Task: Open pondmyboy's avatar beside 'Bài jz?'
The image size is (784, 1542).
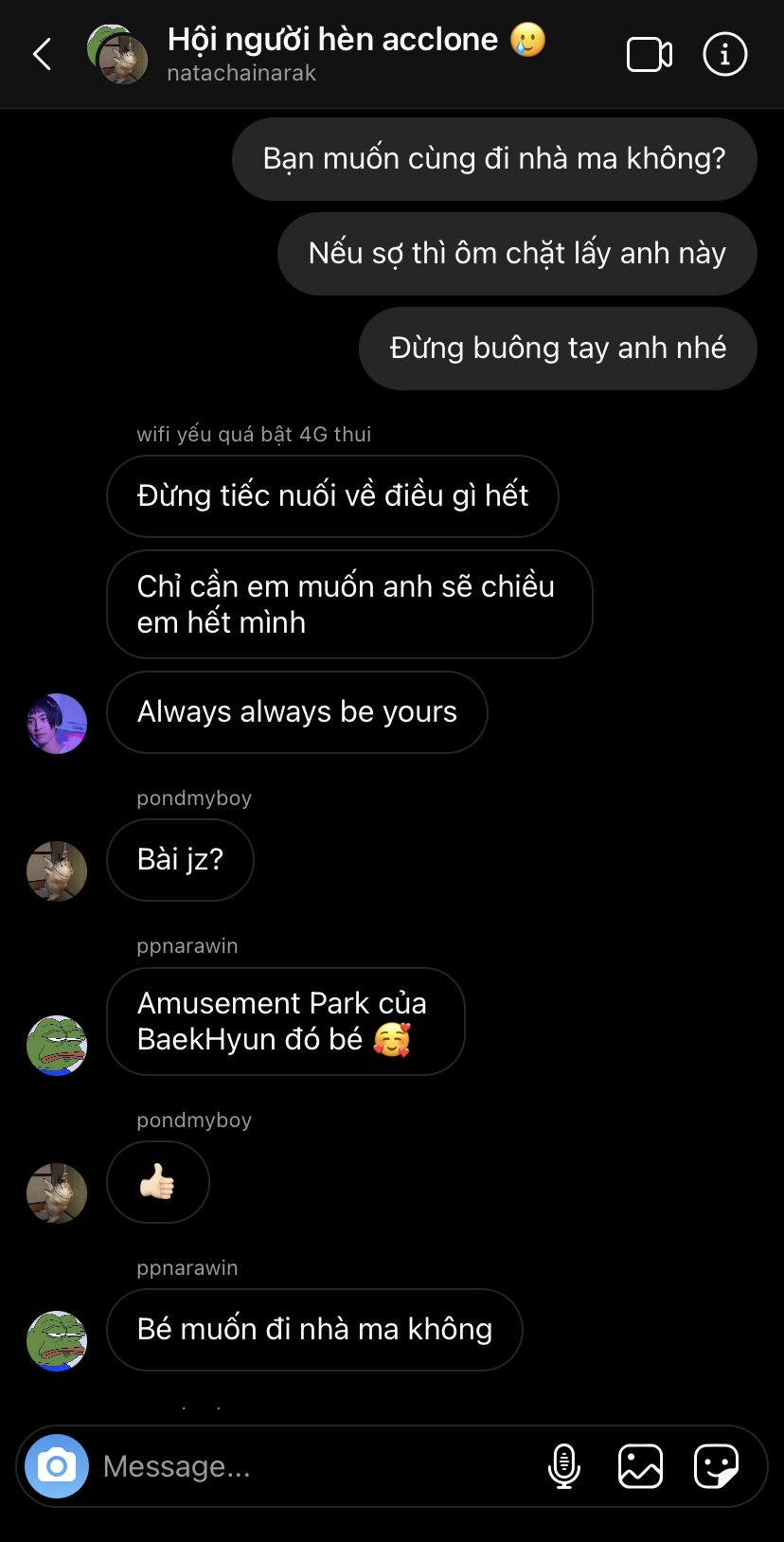Action: [x=57, y=871]
